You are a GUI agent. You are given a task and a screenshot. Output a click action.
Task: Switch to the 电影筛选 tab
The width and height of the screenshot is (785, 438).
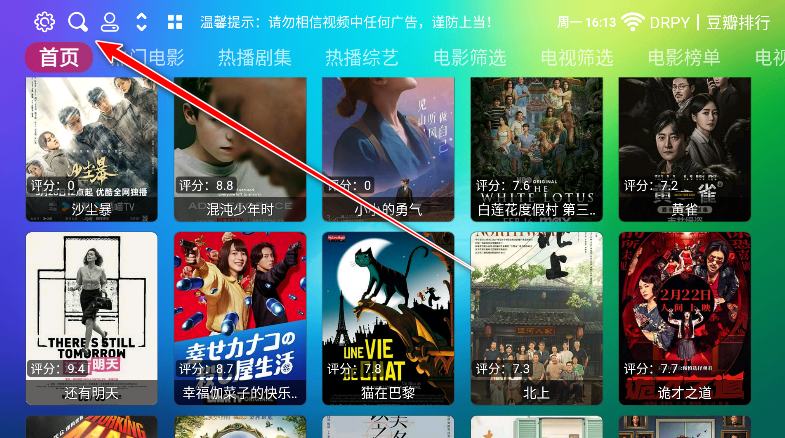(469, 58)
